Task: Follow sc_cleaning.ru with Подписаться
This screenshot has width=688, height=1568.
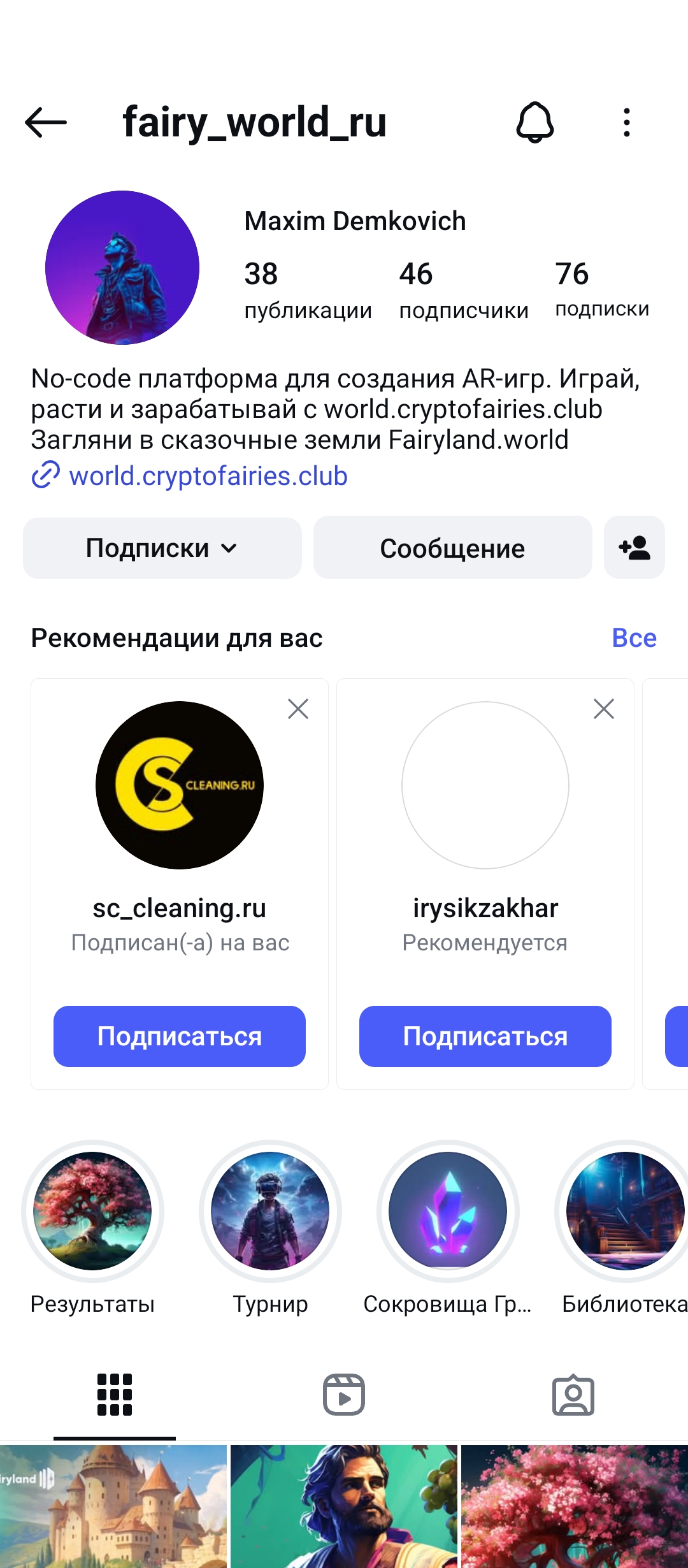Action: [x=180, y=1036]
